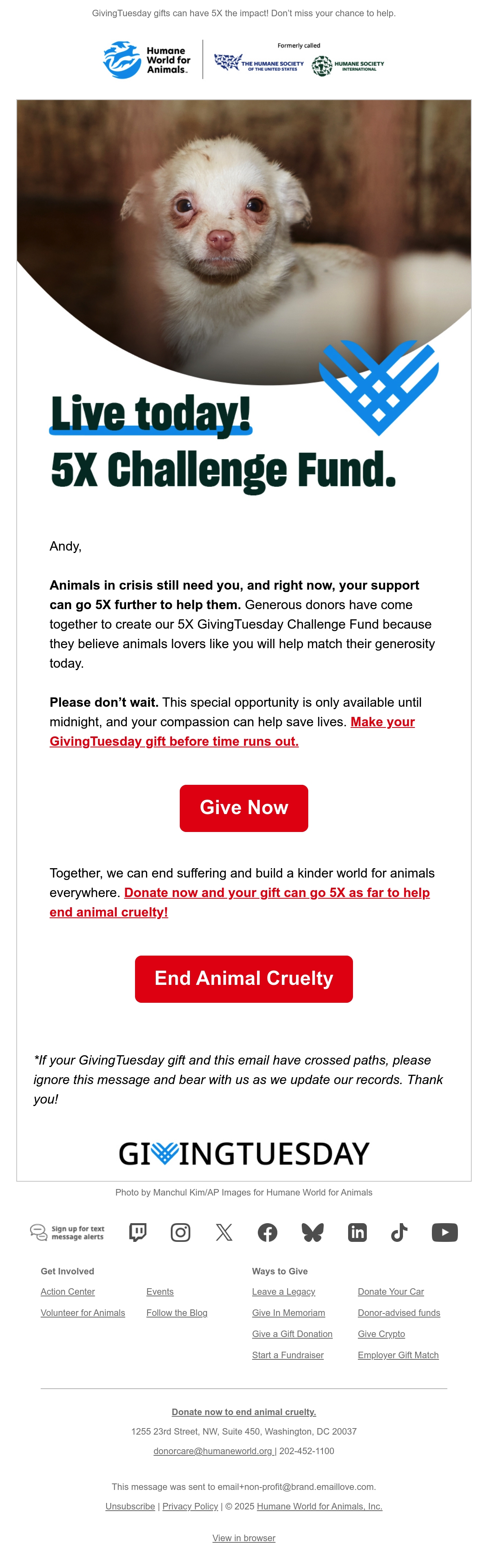Open the Facebook icon
This screenshot has height=1568, width=488.
click(268, 1233)
